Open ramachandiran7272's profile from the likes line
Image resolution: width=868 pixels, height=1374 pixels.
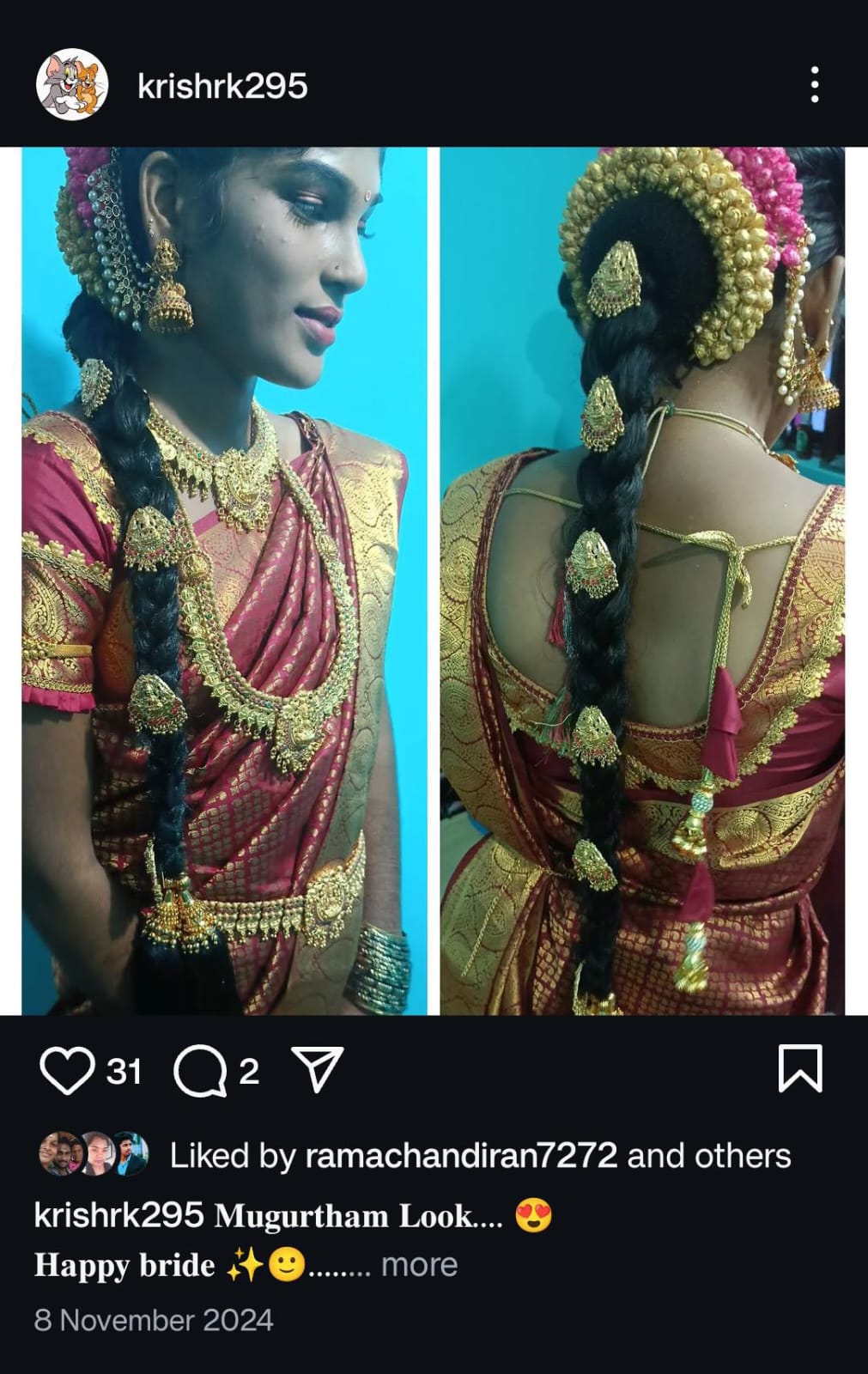461,1156
